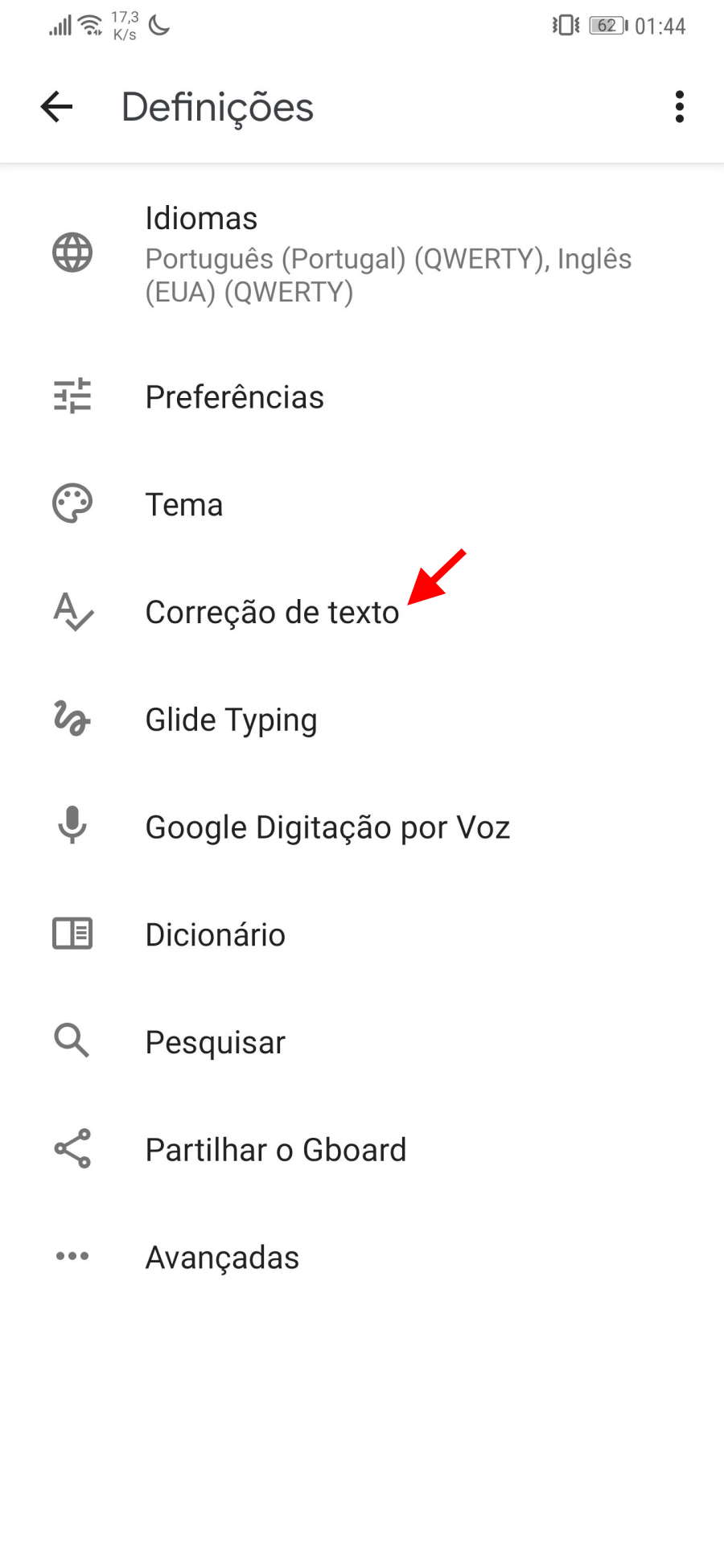This screenshot has height=1568, width=724.
Task: Open Correção de texto
Action: (362, 613)
